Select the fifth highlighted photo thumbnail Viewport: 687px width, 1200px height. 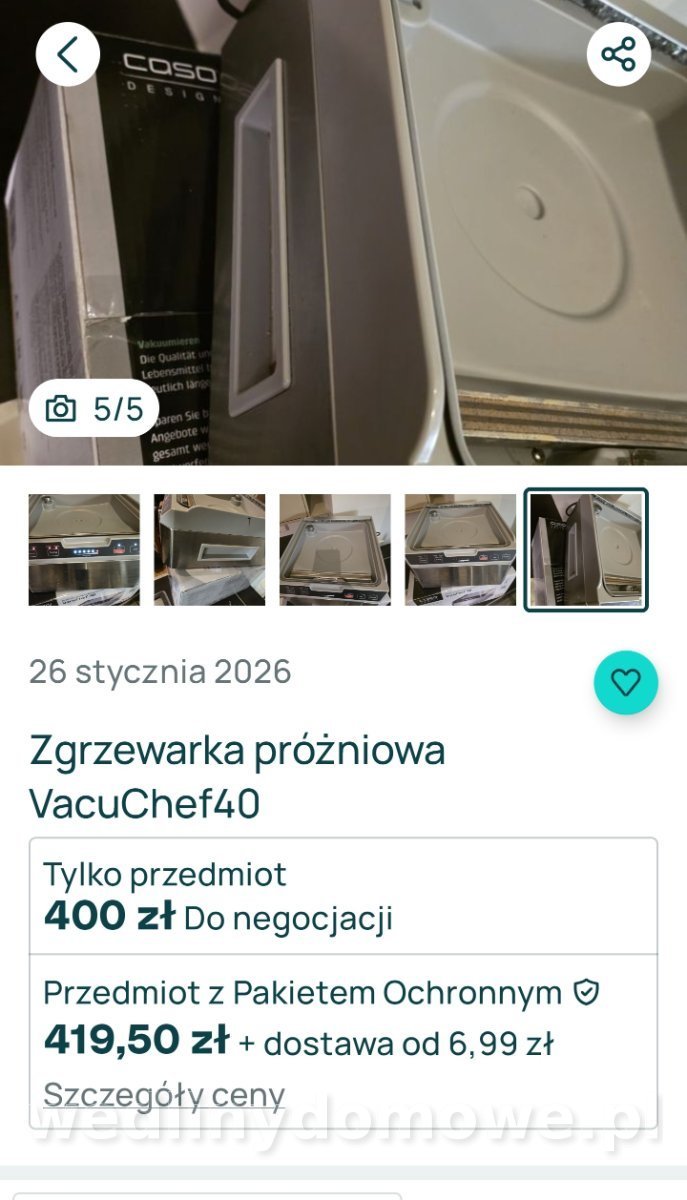[586, 549]
